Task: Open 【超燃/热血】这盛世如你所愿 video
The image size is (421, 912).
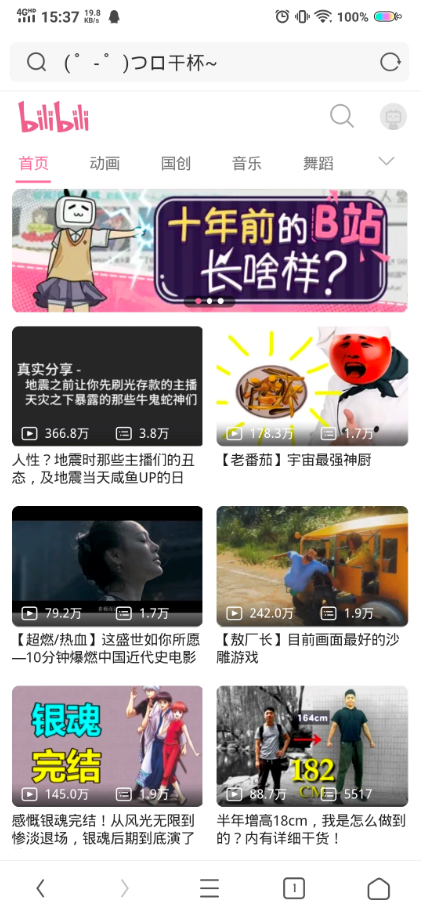Action: click(107, 586)
